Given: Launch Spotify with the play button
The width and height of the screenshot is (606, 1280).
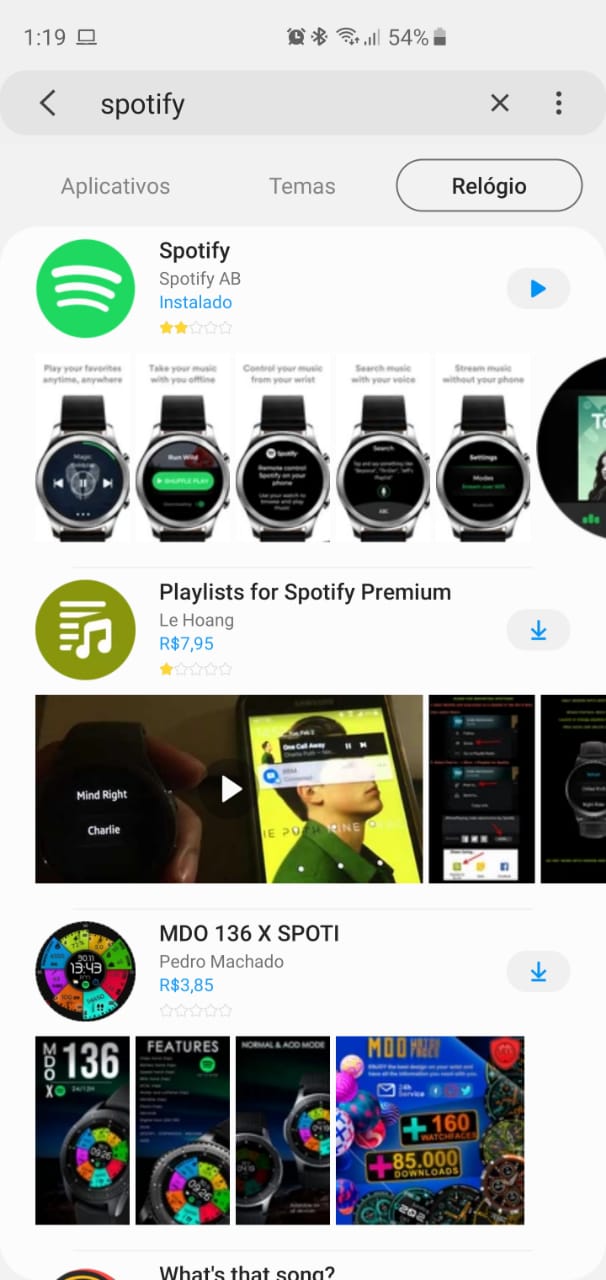Looking at the screenshot, I should [538, 289].
